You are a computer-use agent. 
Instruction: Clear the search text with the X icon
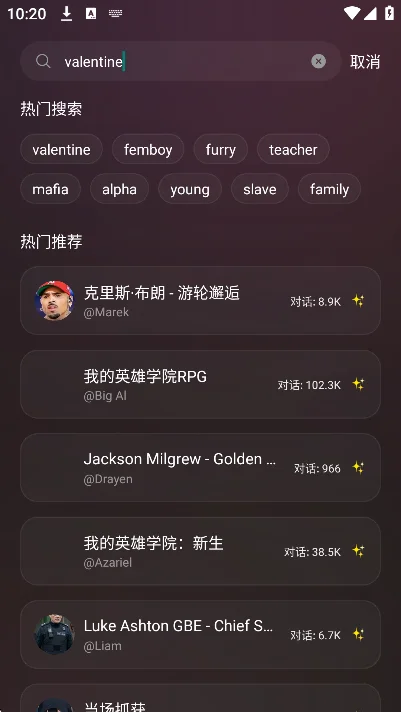pos(318,61)
